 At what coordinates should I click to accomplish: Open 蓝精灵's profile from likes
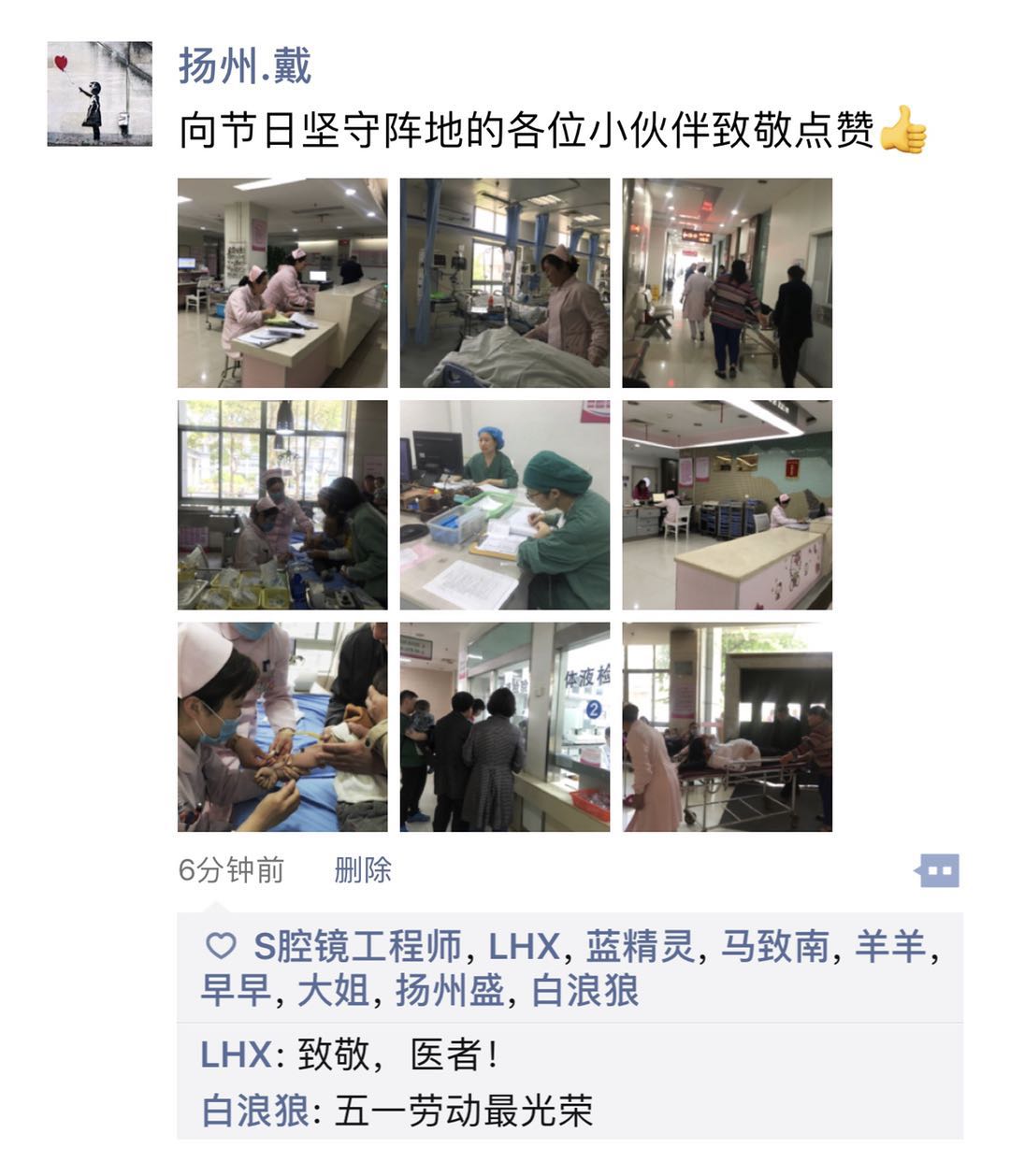[x=641, y=947]
